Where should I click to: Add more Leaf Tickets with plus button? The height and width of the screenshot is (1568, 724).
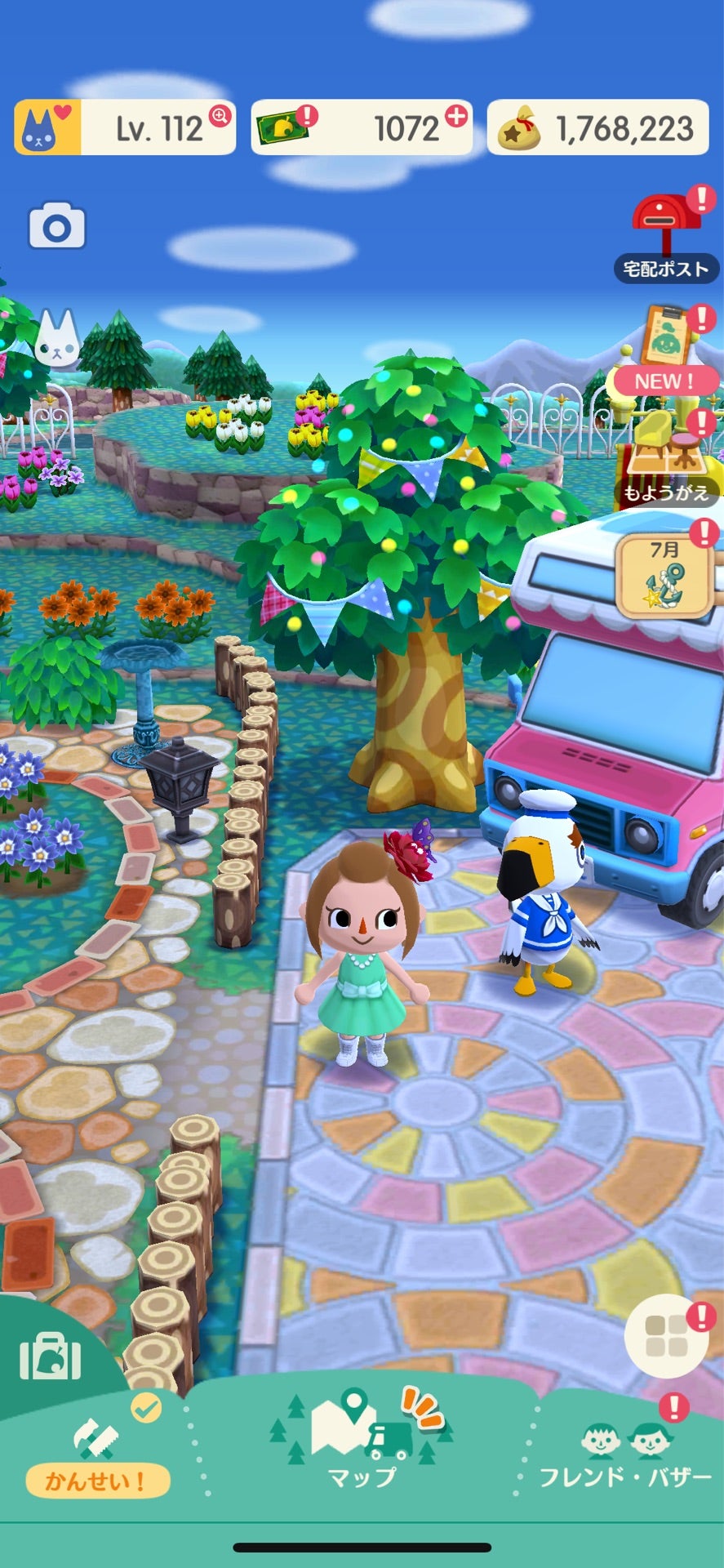(x=455, y=116)
